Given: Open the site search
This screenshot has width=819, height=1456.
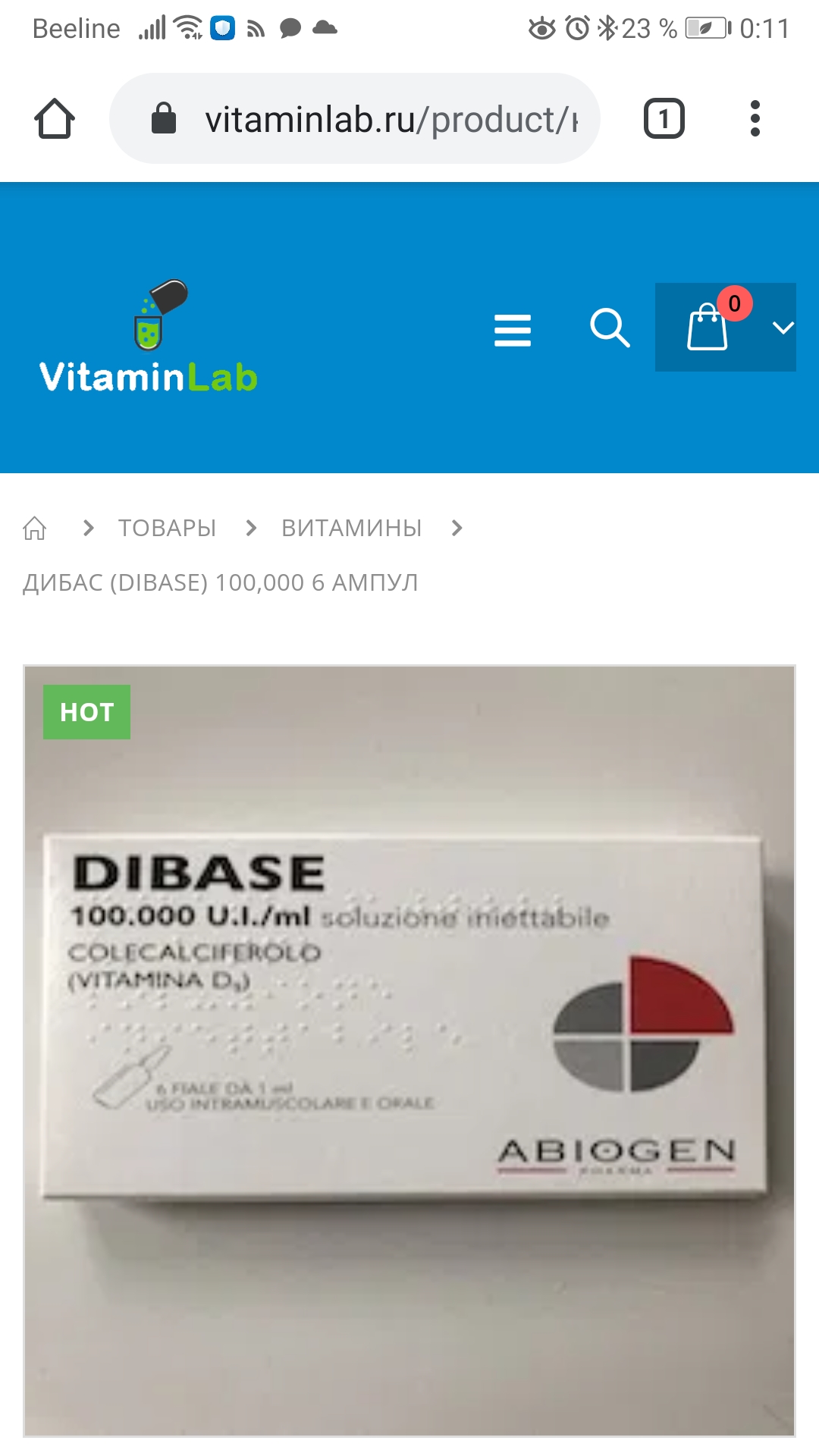Looking at the screenshot, I should (610, 328).
